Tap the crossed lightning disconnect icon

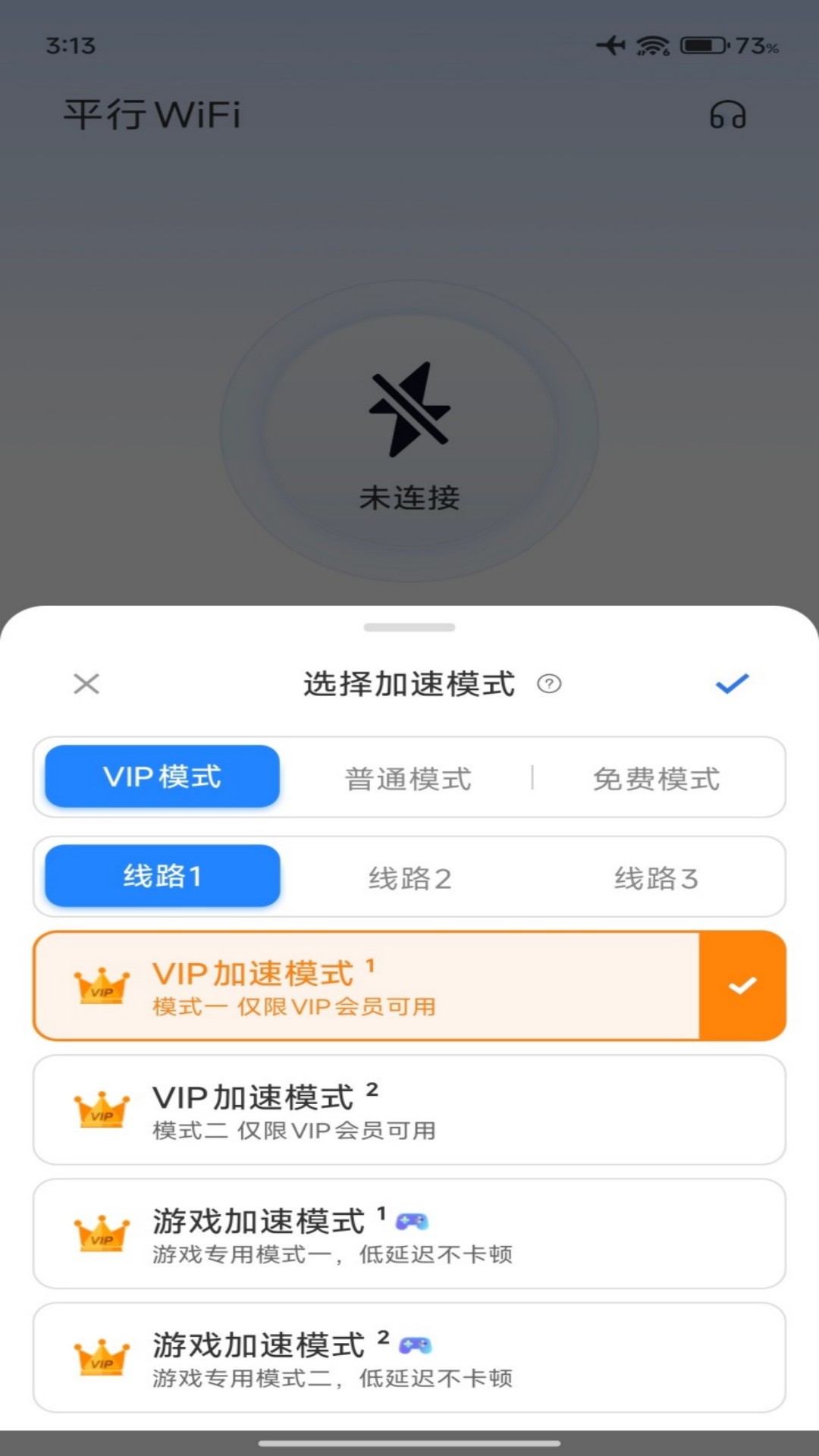(x=409, y=409)
